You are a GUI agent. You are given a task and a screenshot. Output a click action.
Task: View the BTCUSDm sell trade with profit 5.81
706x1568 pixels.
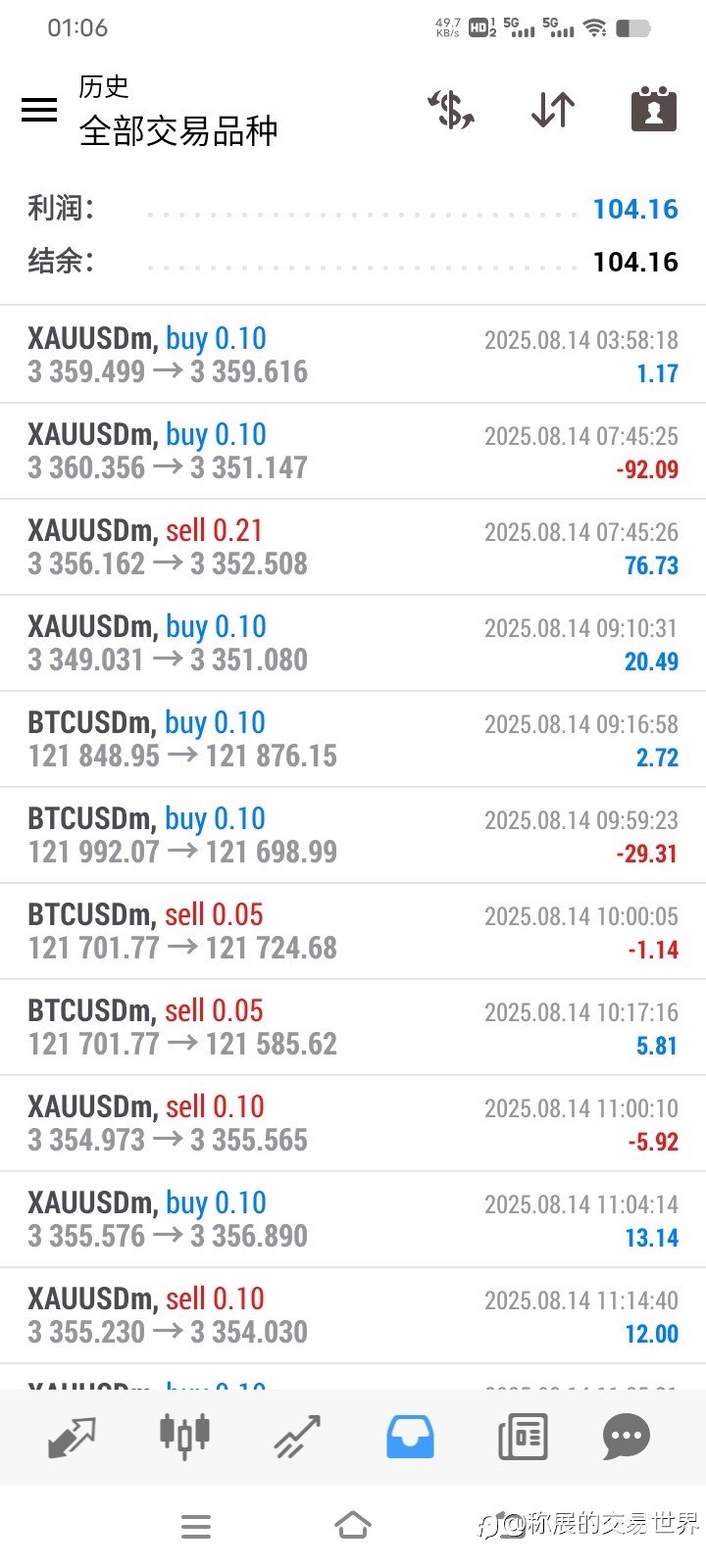tap(353, 1027)
